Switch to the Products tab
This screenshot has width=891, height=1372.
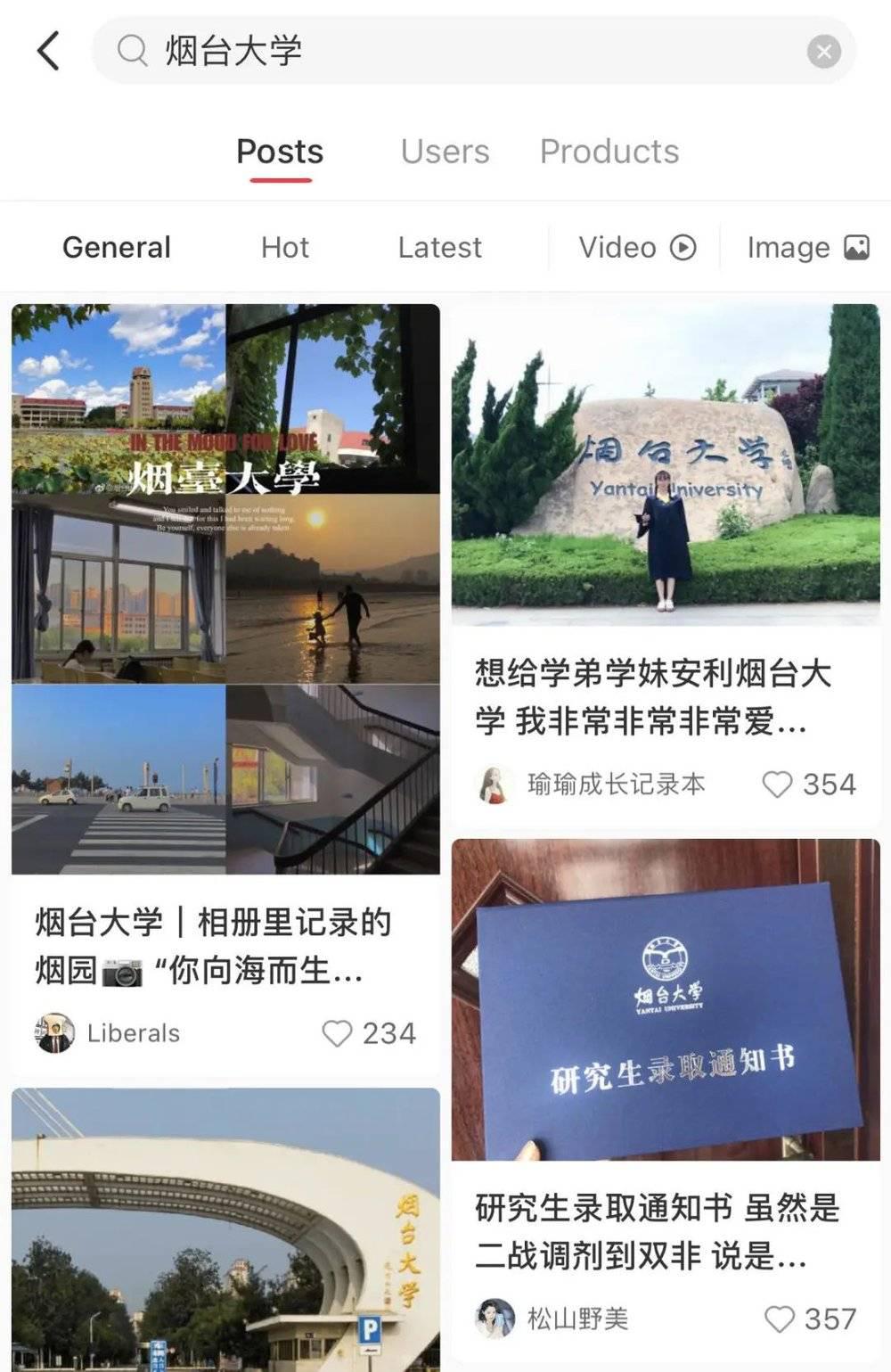pyautogui.click(x=609, y=152)
